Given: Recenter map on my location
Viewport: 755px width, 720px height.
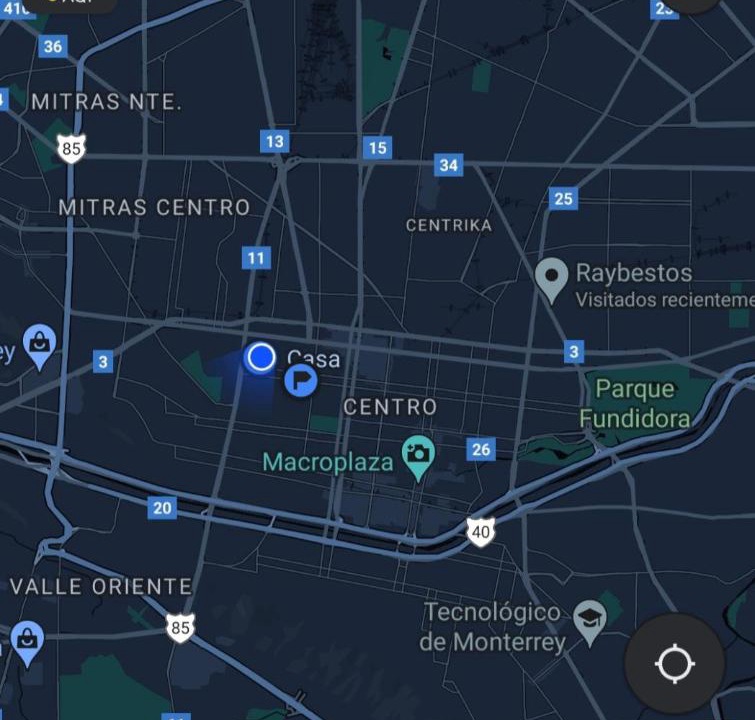Looking at the screenshot, I should click(674, 664).
